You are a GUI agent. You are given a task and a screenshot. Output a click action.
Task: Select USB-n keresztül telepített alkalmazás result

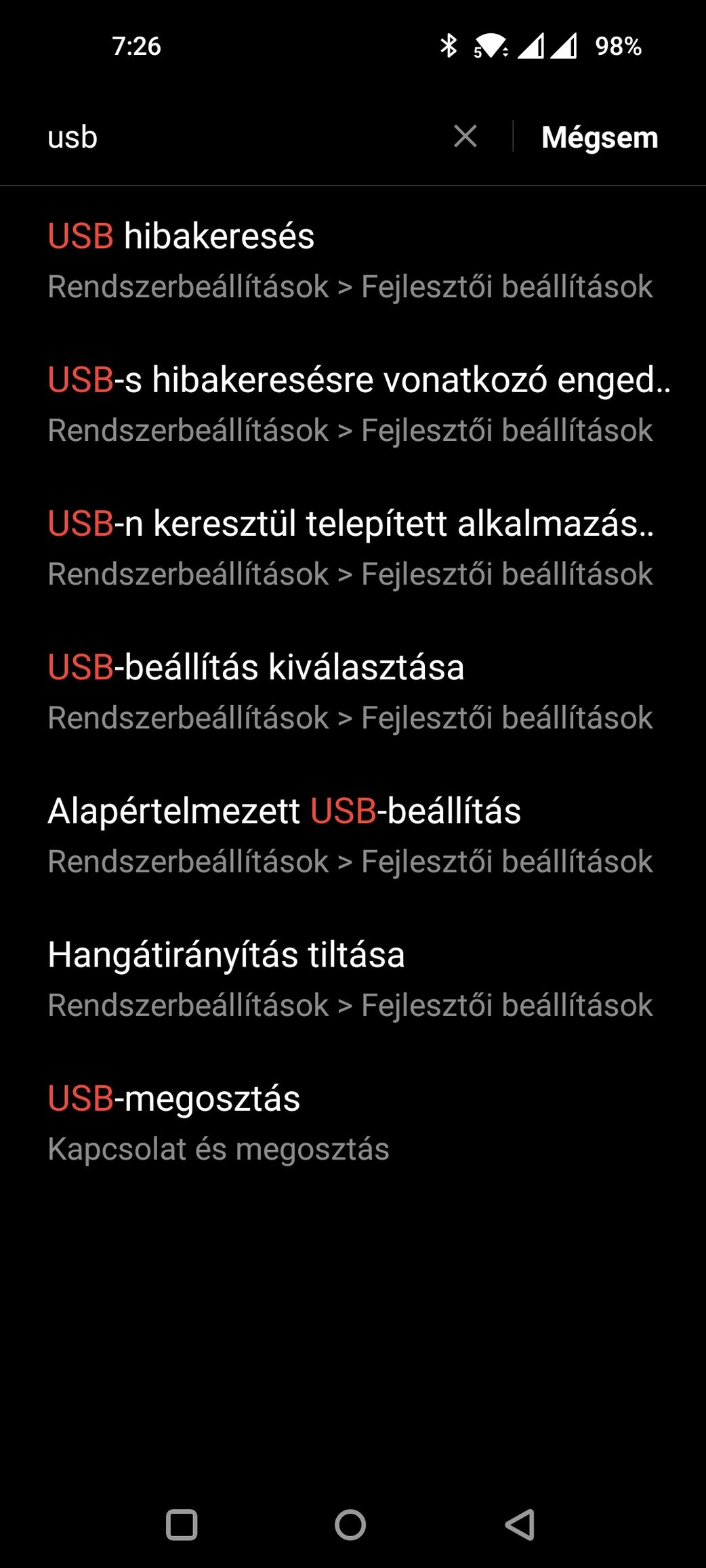tap(353, 547)
